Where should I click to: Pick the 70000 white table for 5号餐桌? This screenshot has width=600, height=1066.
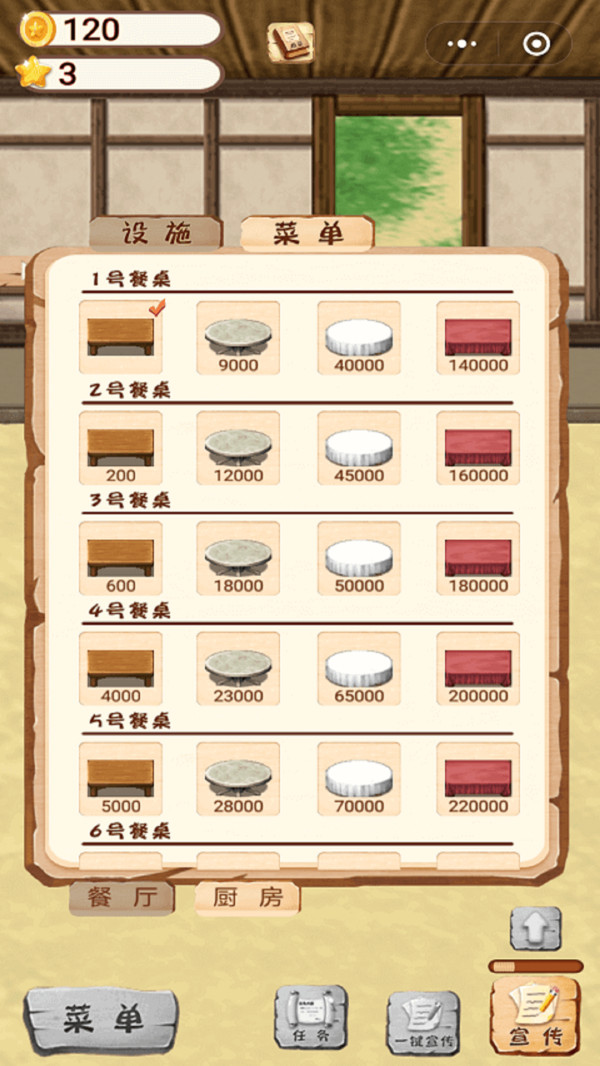click(x=358, y=778)
